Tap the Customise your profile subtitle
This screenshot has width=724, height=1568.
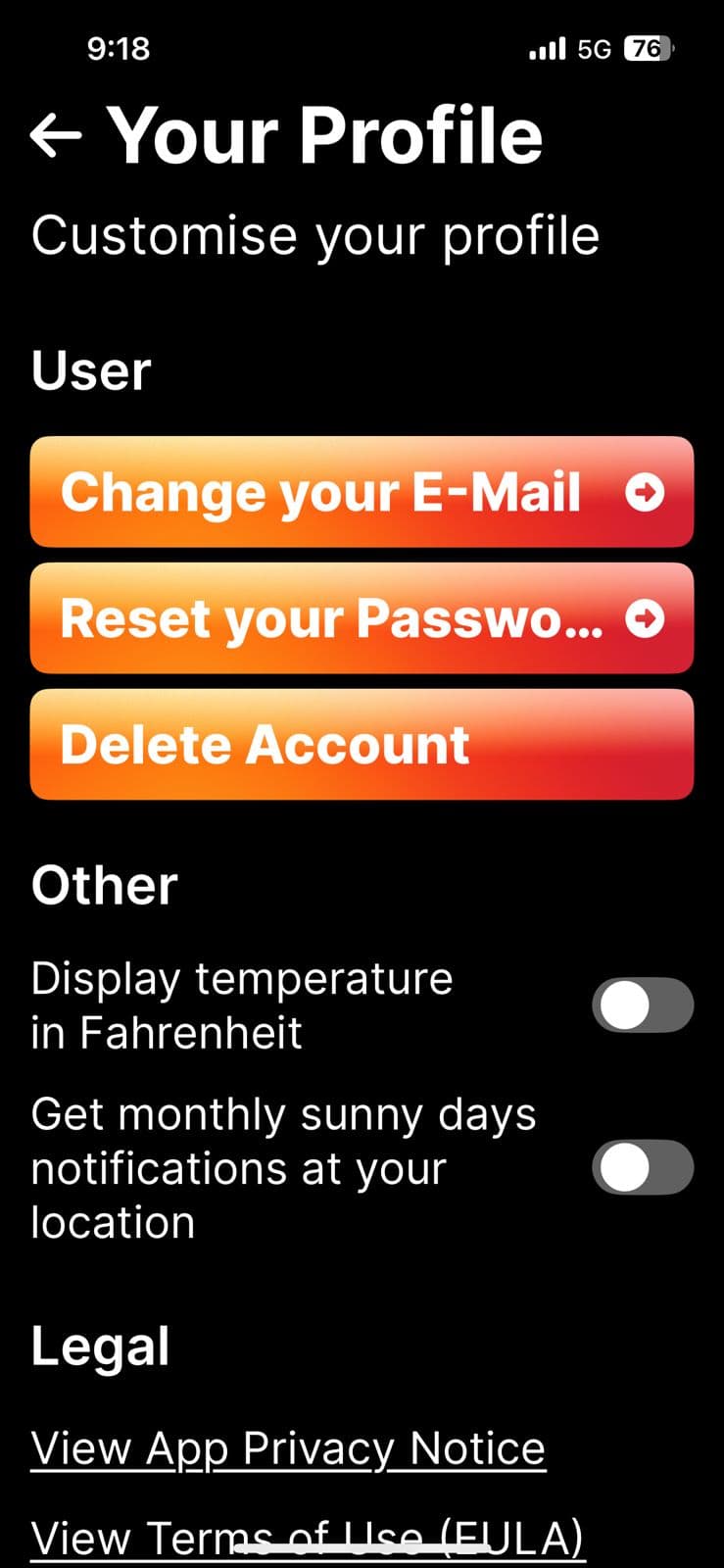coord(315,235)
